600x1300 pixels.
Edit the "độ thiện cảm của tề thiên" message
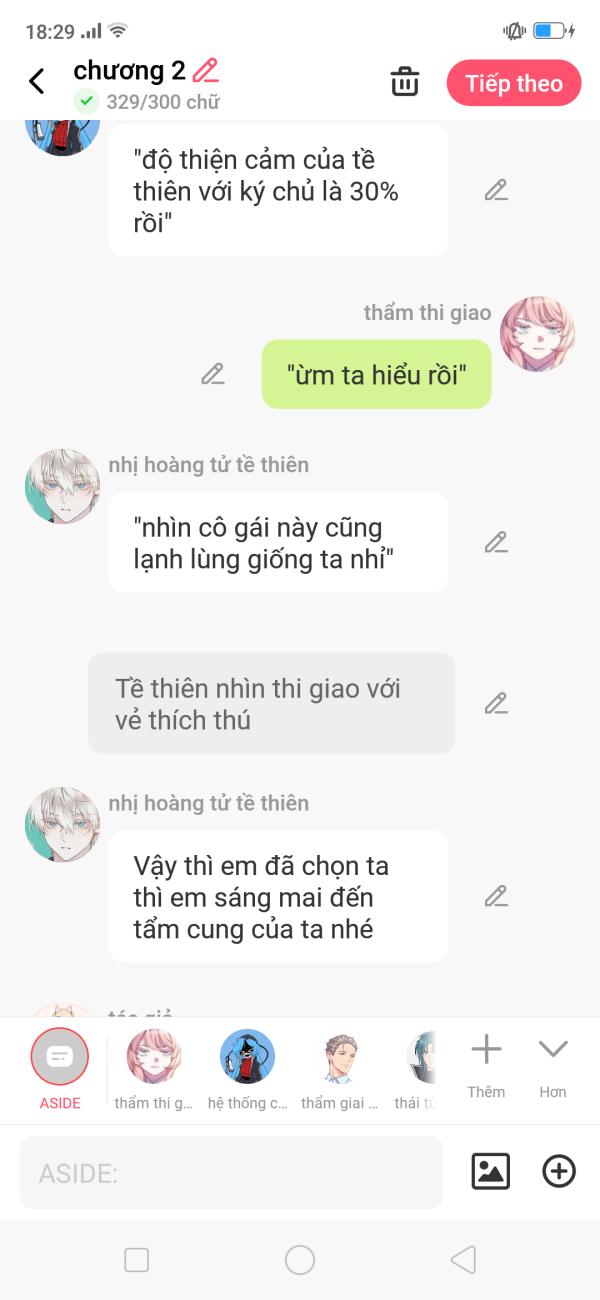tap(496, 190)
